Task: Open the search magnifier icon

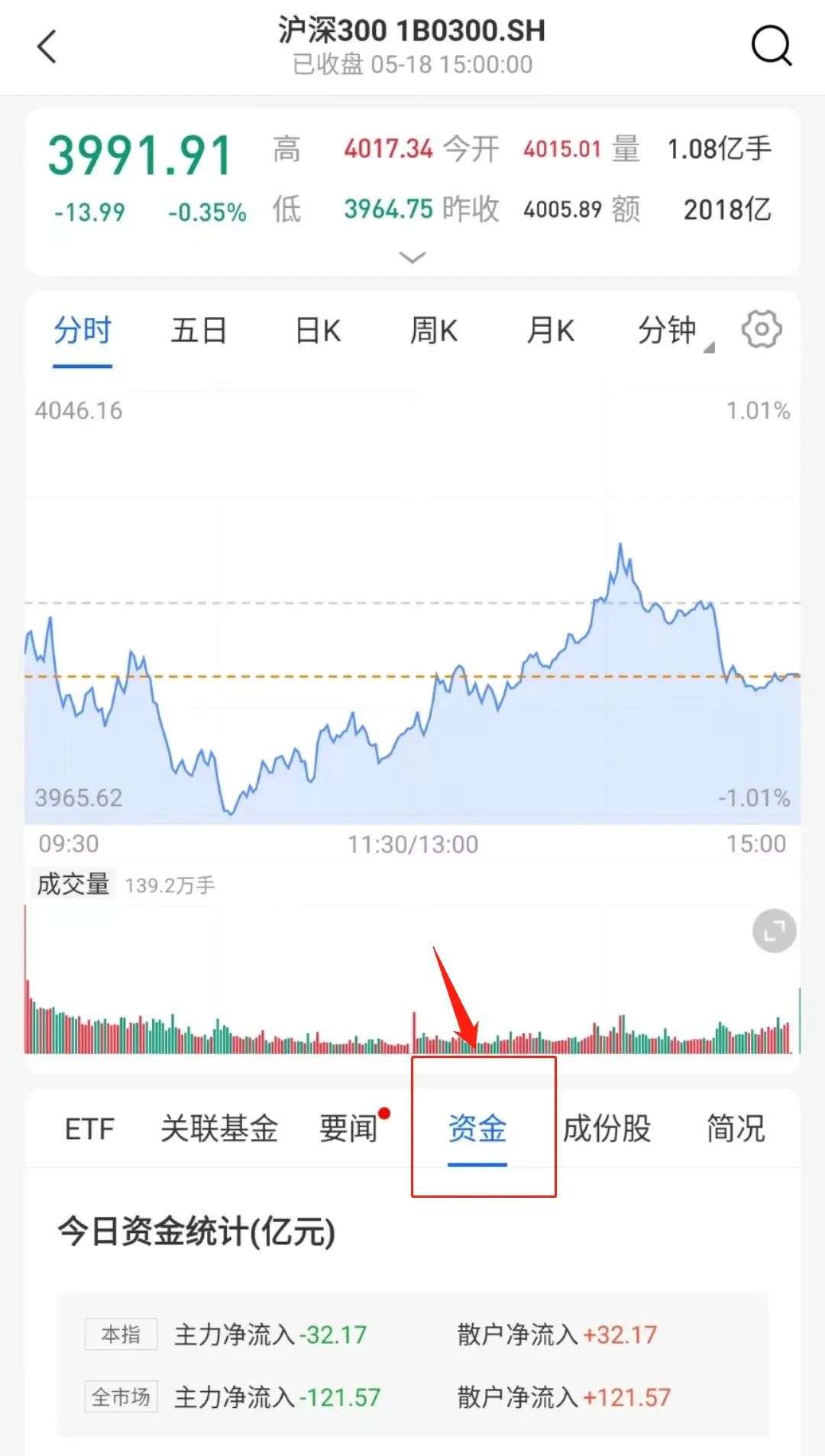Action: [x=772, y=45]
